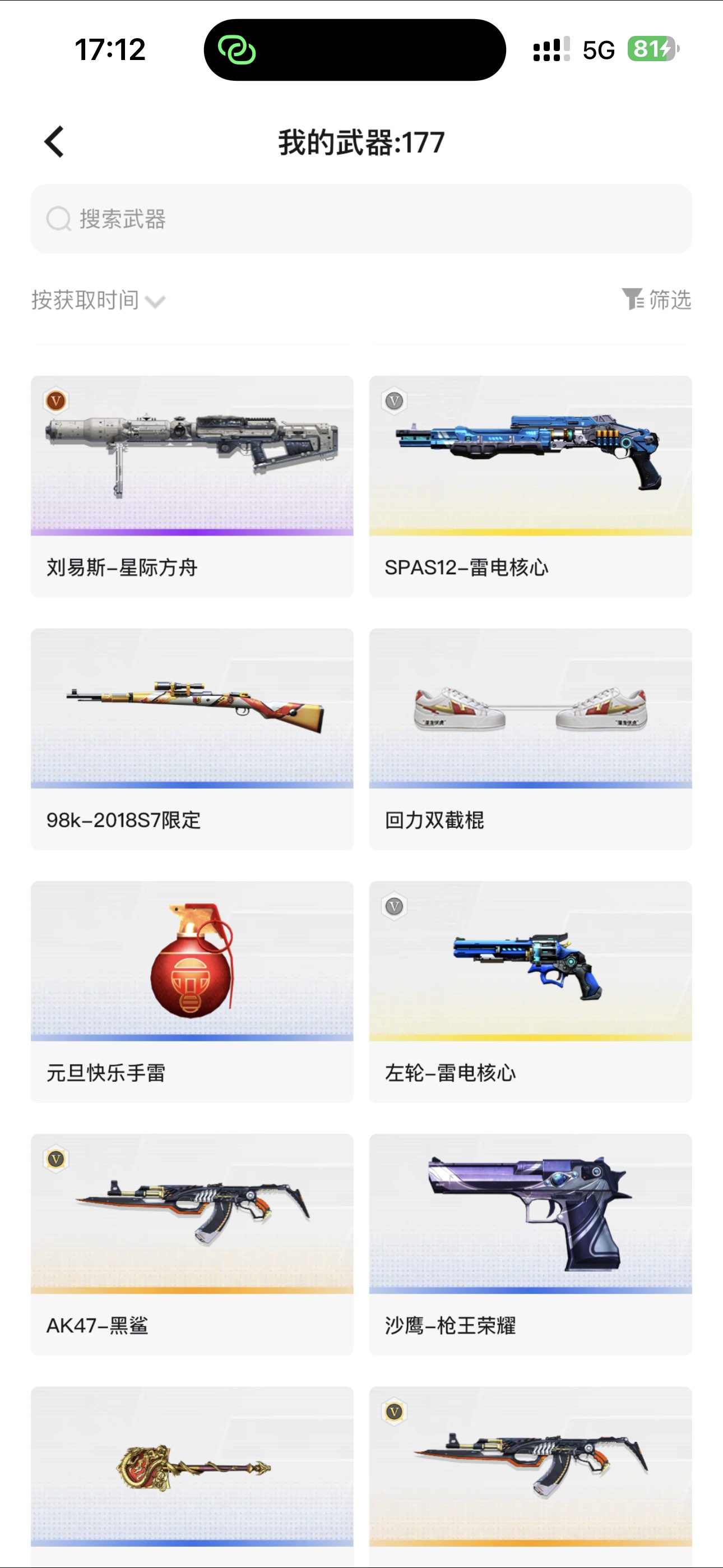This screenshot has height=1568, width=723.
Task: View the SPAS12-雷电核心 weapon card
Action: pos(530,486)
